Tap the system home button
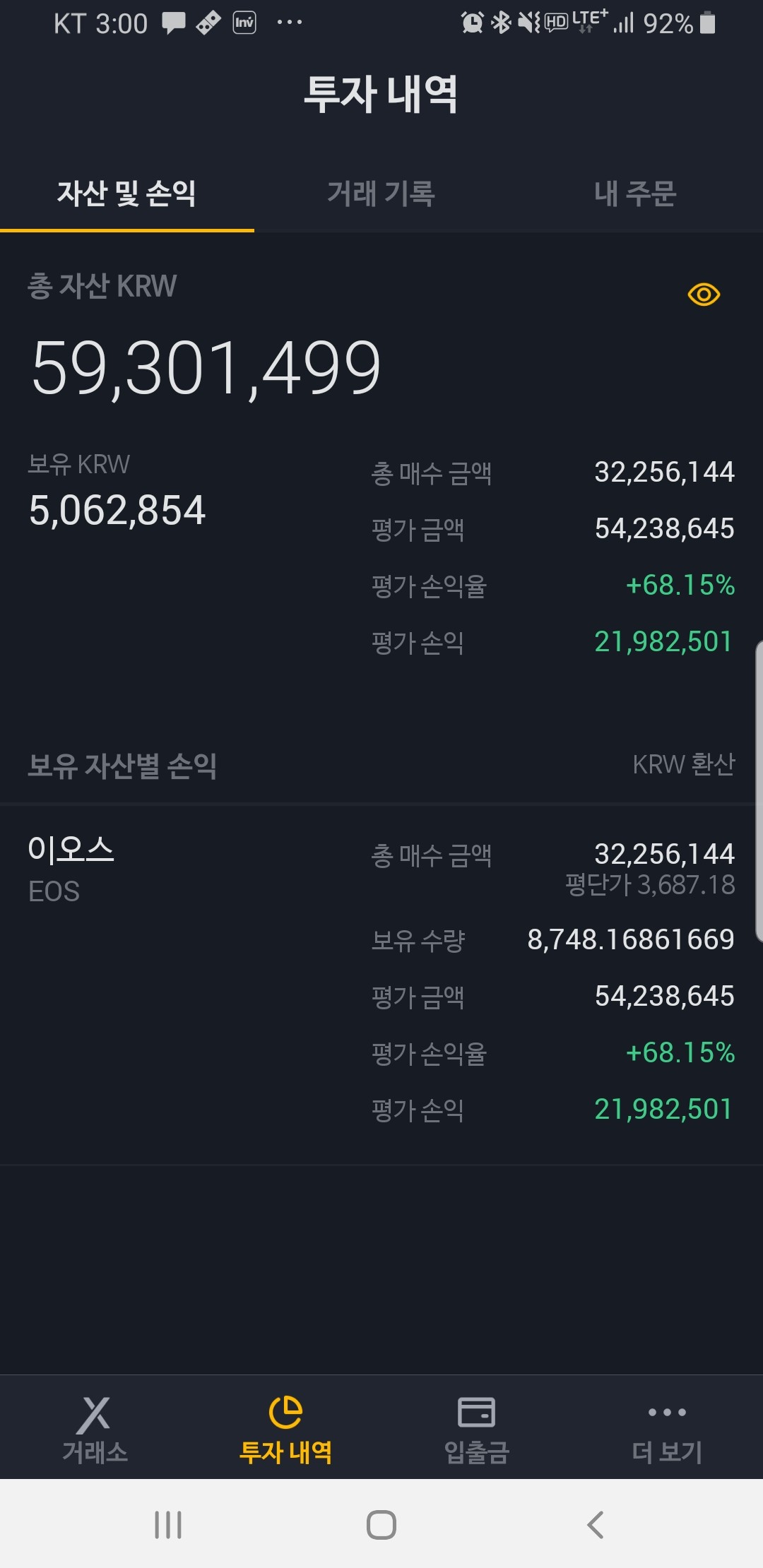 [x=381, y=1525]
